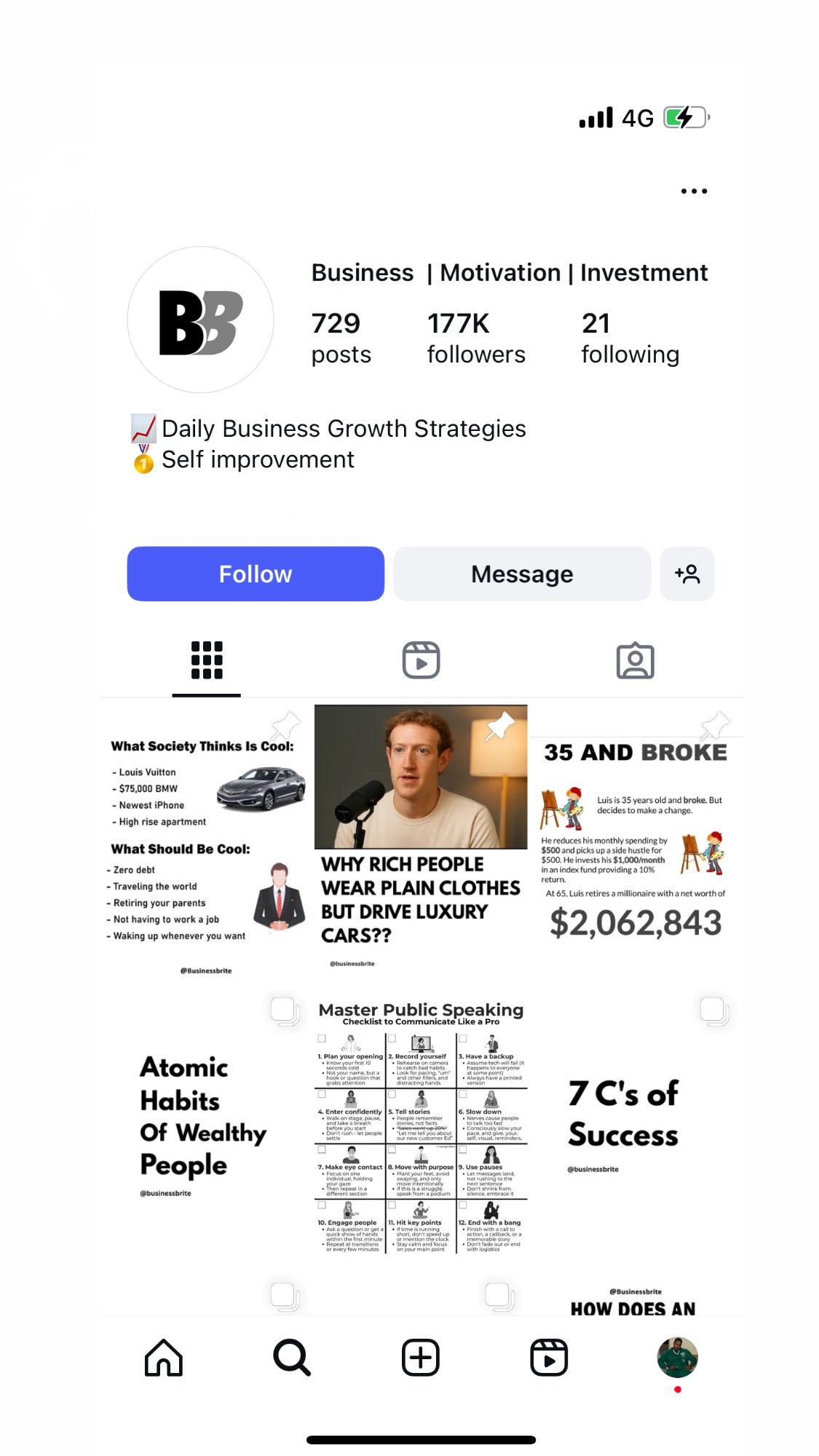Open the '35 And Broke' post
819x1456 pixels.
[635, 844]
